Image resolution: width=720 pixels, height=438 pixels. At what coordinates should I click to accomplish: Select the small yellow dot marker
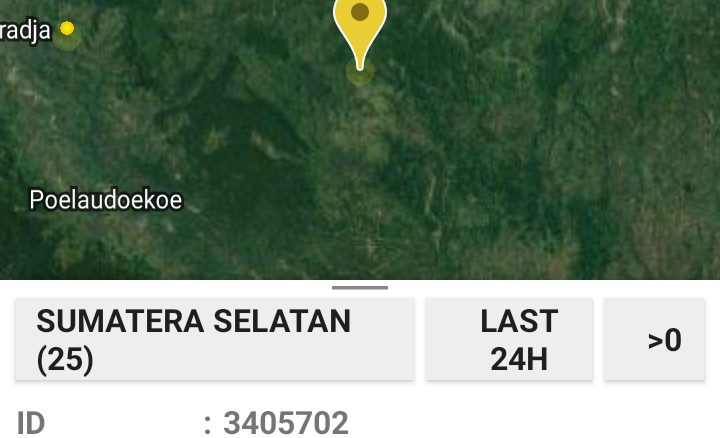pos(67,29)
